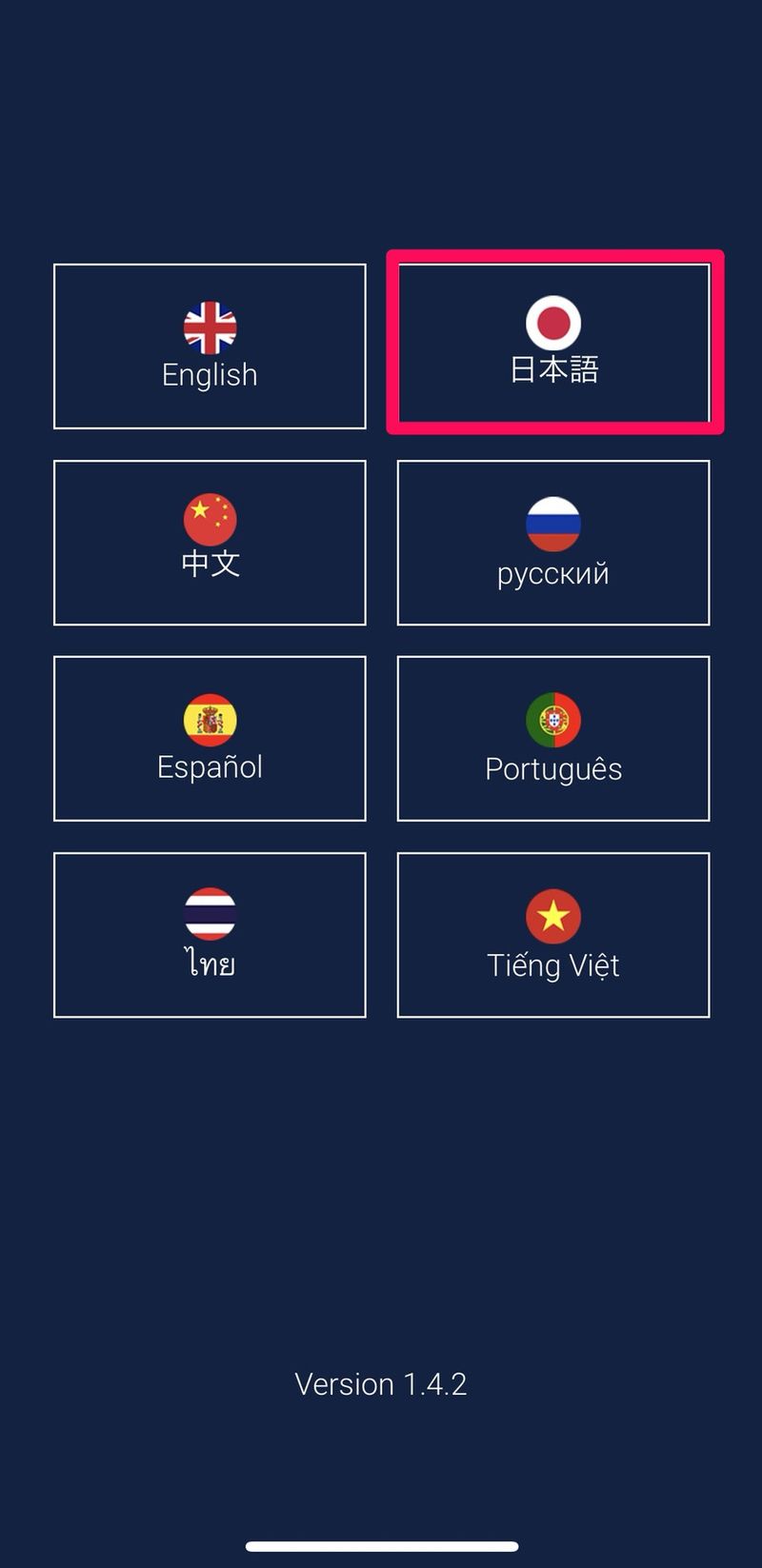Image resolution: width=762 pixels, height=1568 pixels.
Task: Tap the Português language option
Action: point(553,739)
